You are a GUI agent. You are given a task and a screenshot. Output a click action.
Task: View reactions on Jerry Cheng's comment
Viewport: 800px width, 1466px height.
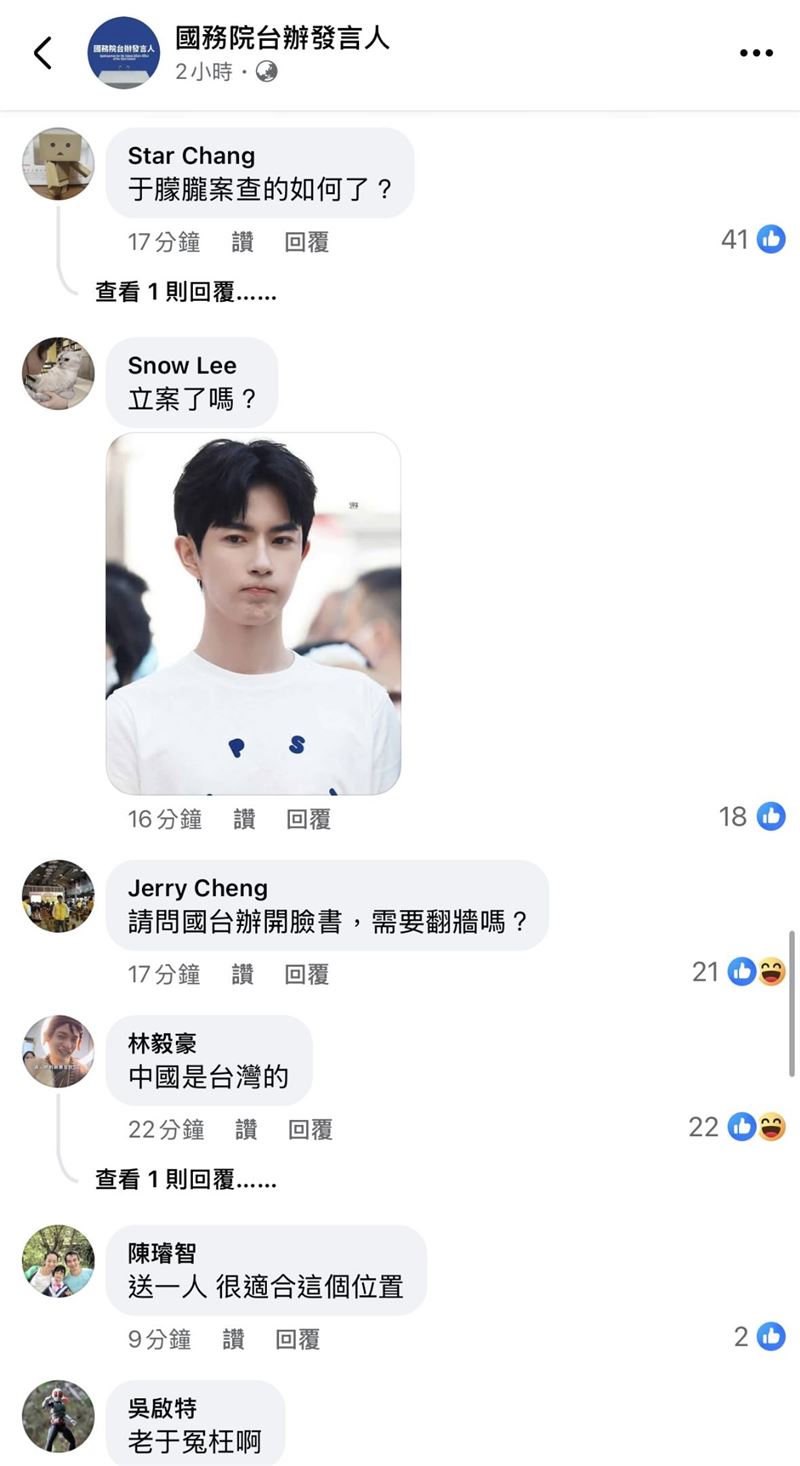740,971
